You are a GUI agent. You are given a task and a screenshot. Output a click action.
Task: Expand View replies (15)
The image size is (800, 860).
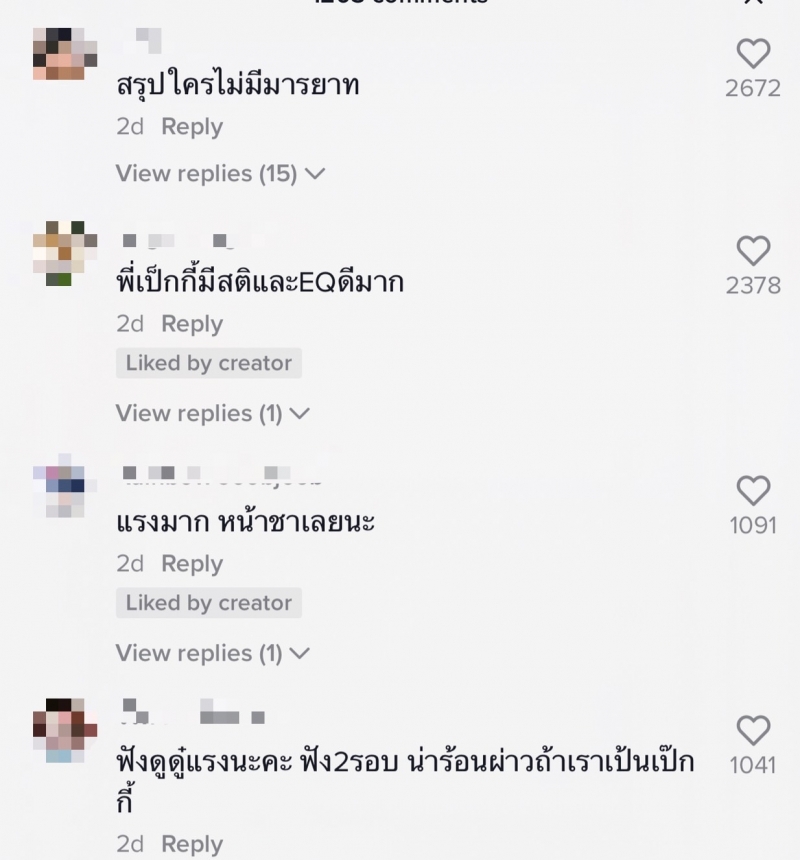click(x=220, y=174)
